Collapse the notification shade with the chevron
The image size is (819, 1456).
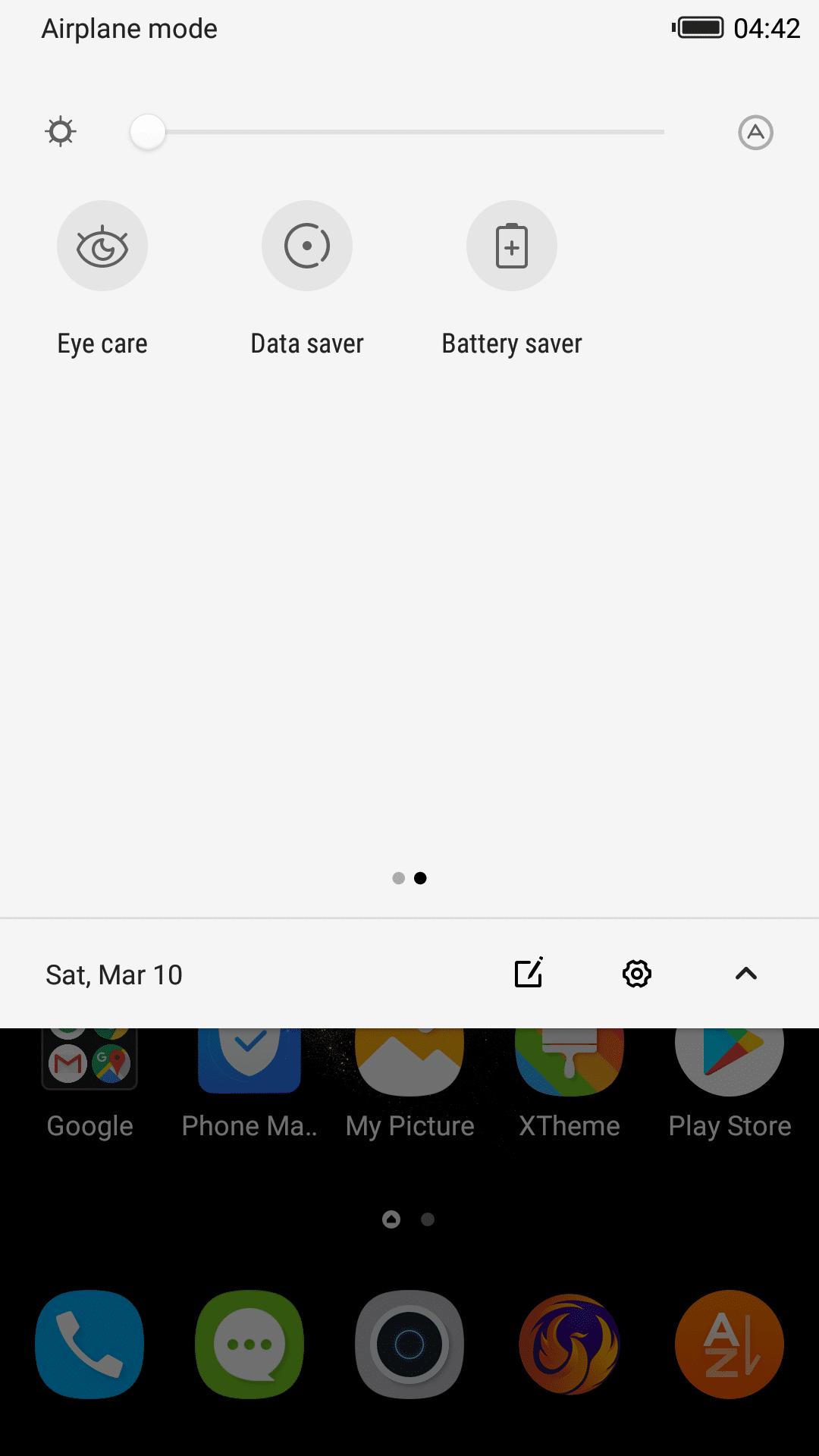click(746, 974)
